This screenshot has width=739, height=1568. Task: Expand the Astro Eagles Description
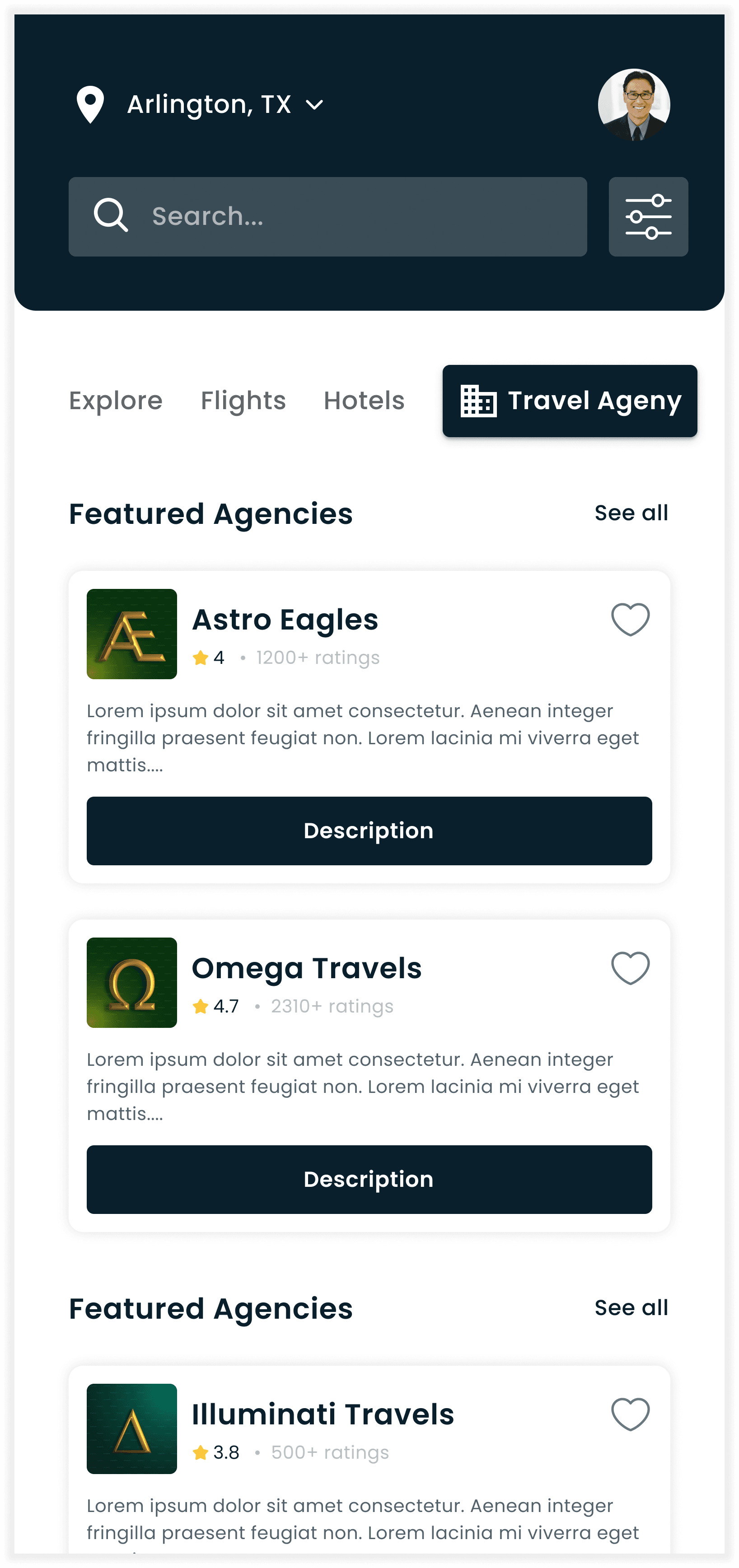click(x=368, y=830)
